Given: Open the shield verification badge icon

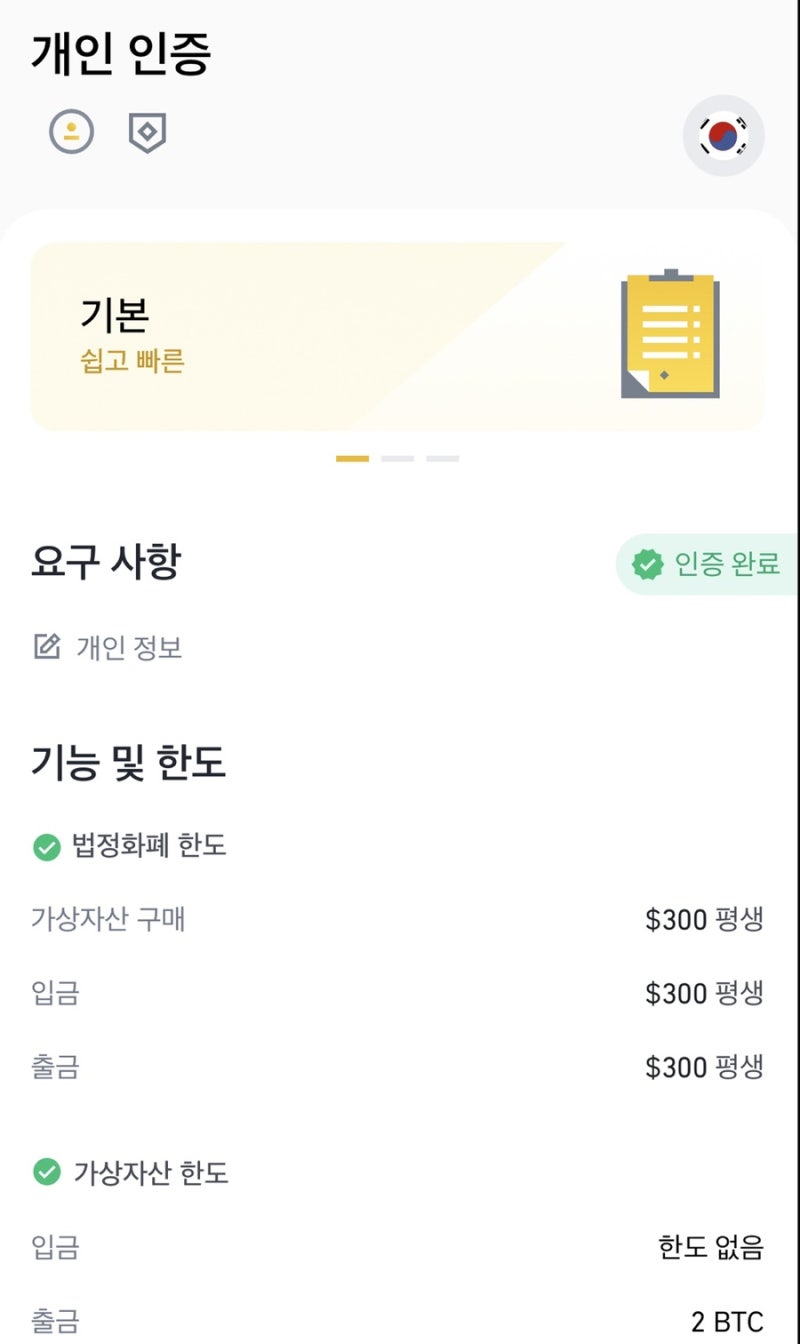Looking at the screenshot, I should 148,132.
